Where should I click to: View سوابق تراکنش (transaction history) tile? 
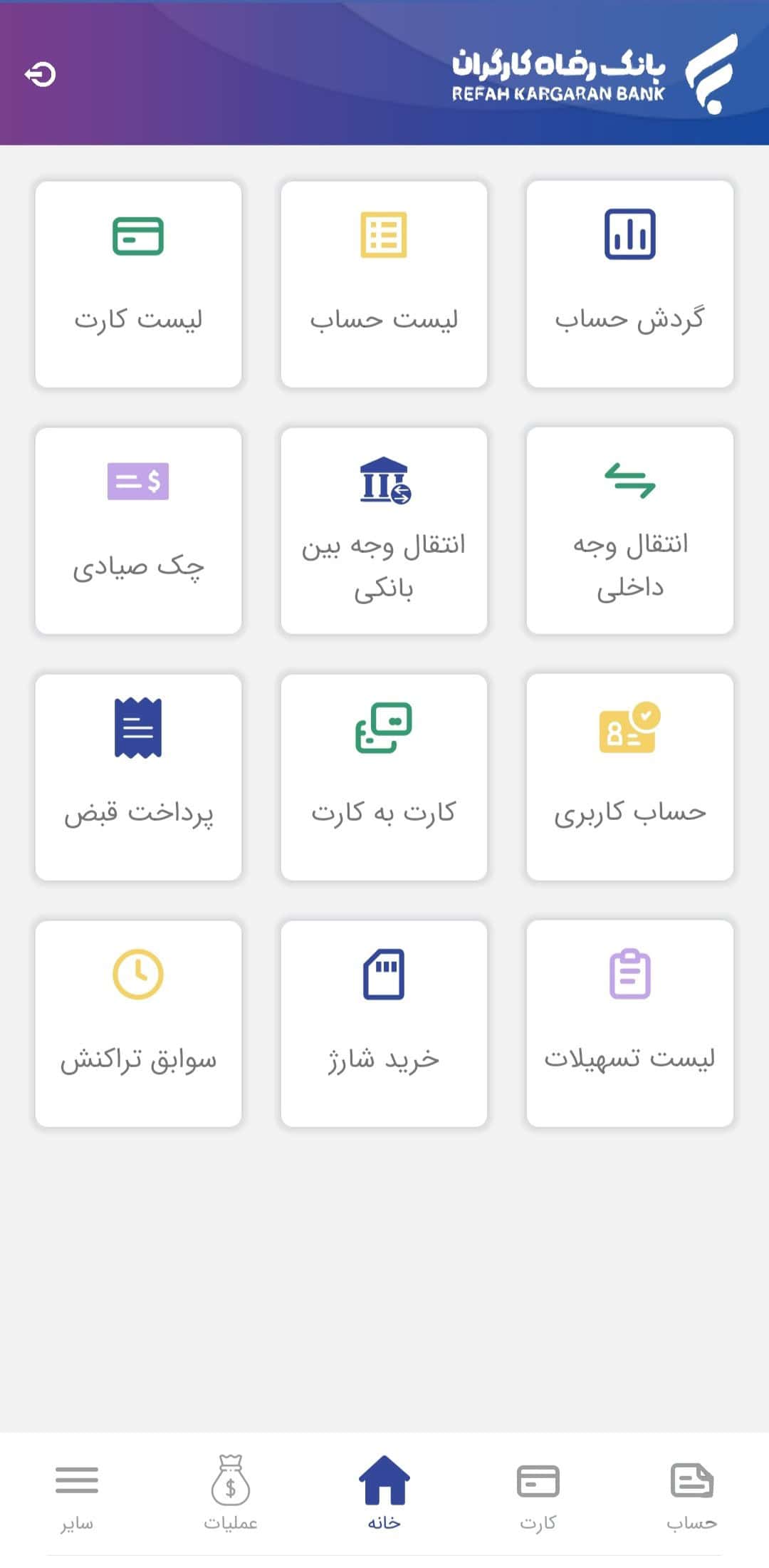tap(138, 1023)
